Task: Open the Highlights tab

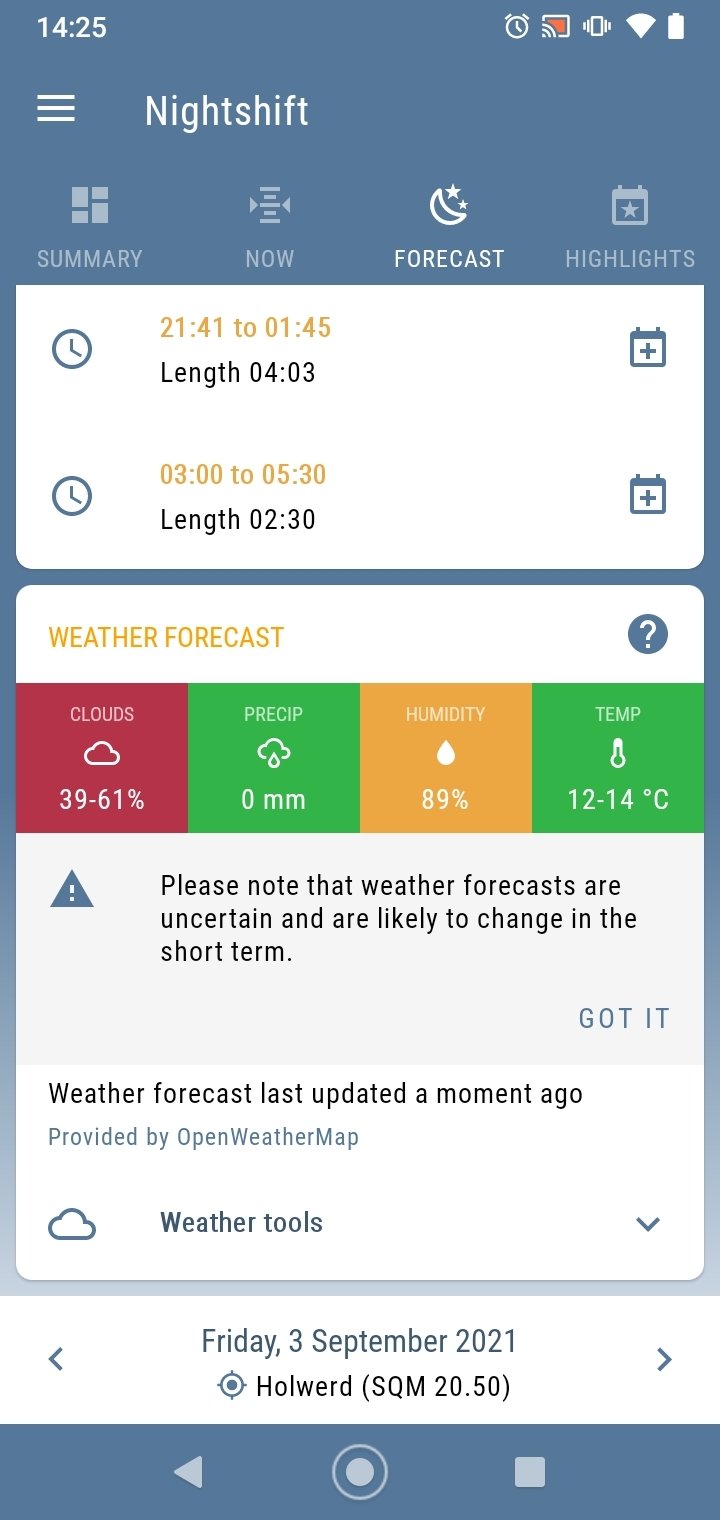Action: click(630, 228)
